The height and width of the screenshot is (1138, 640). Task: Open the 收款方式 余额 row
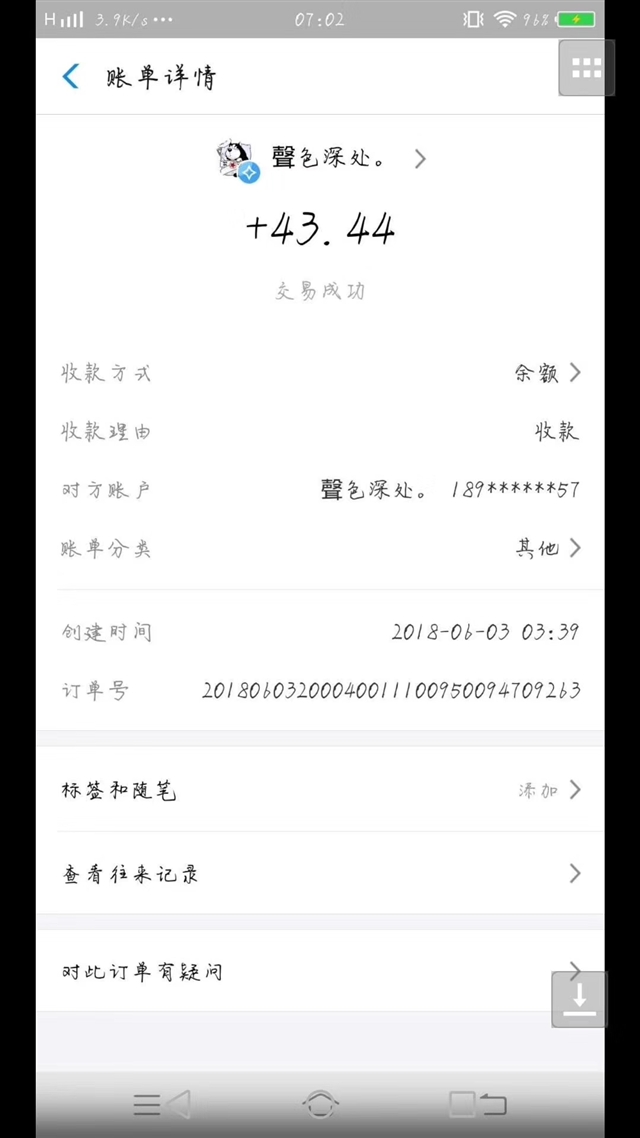click(320, 373)
